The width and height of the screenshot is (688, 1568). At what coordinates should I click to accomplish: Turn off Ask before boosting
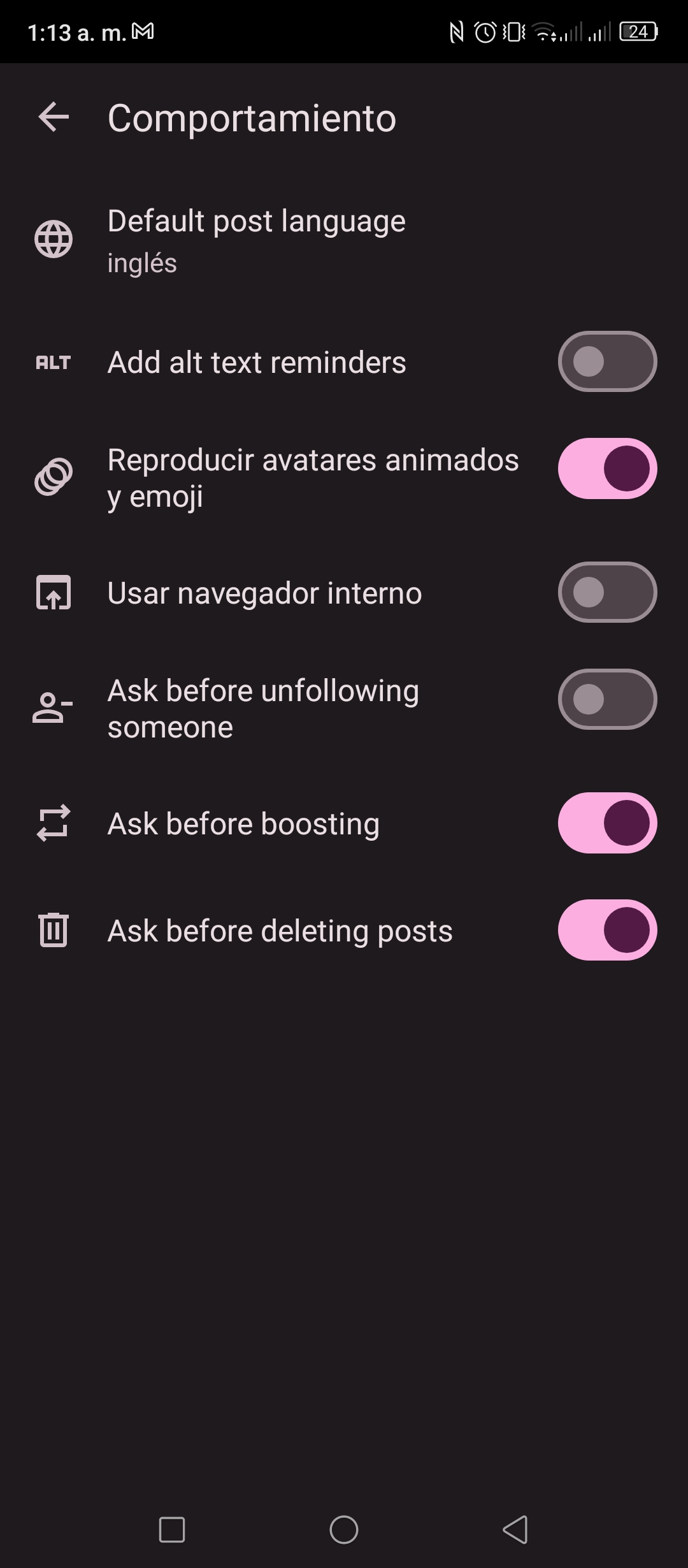click(x=607, y=823)
